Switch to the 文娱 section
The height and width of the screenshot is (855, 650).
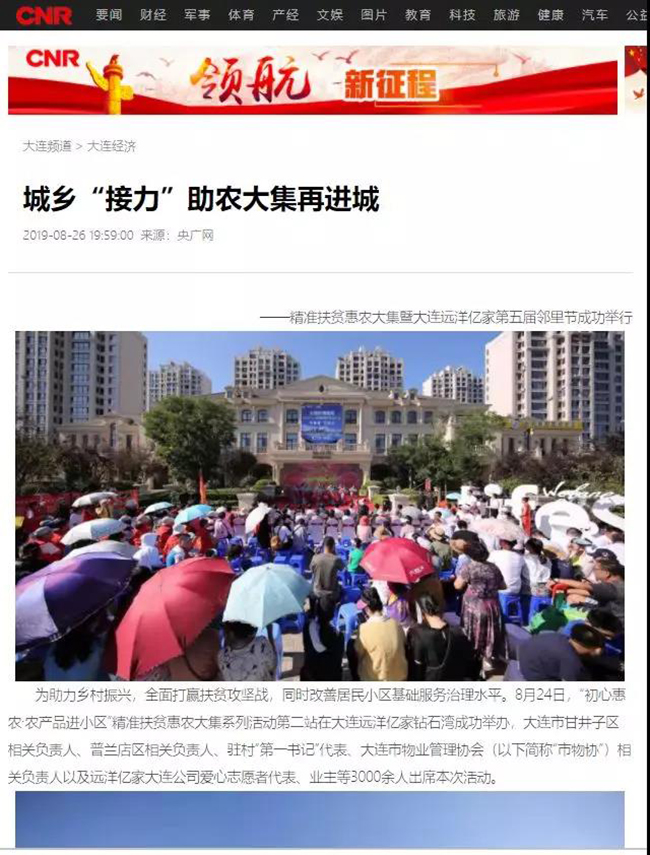click(330, 15)
